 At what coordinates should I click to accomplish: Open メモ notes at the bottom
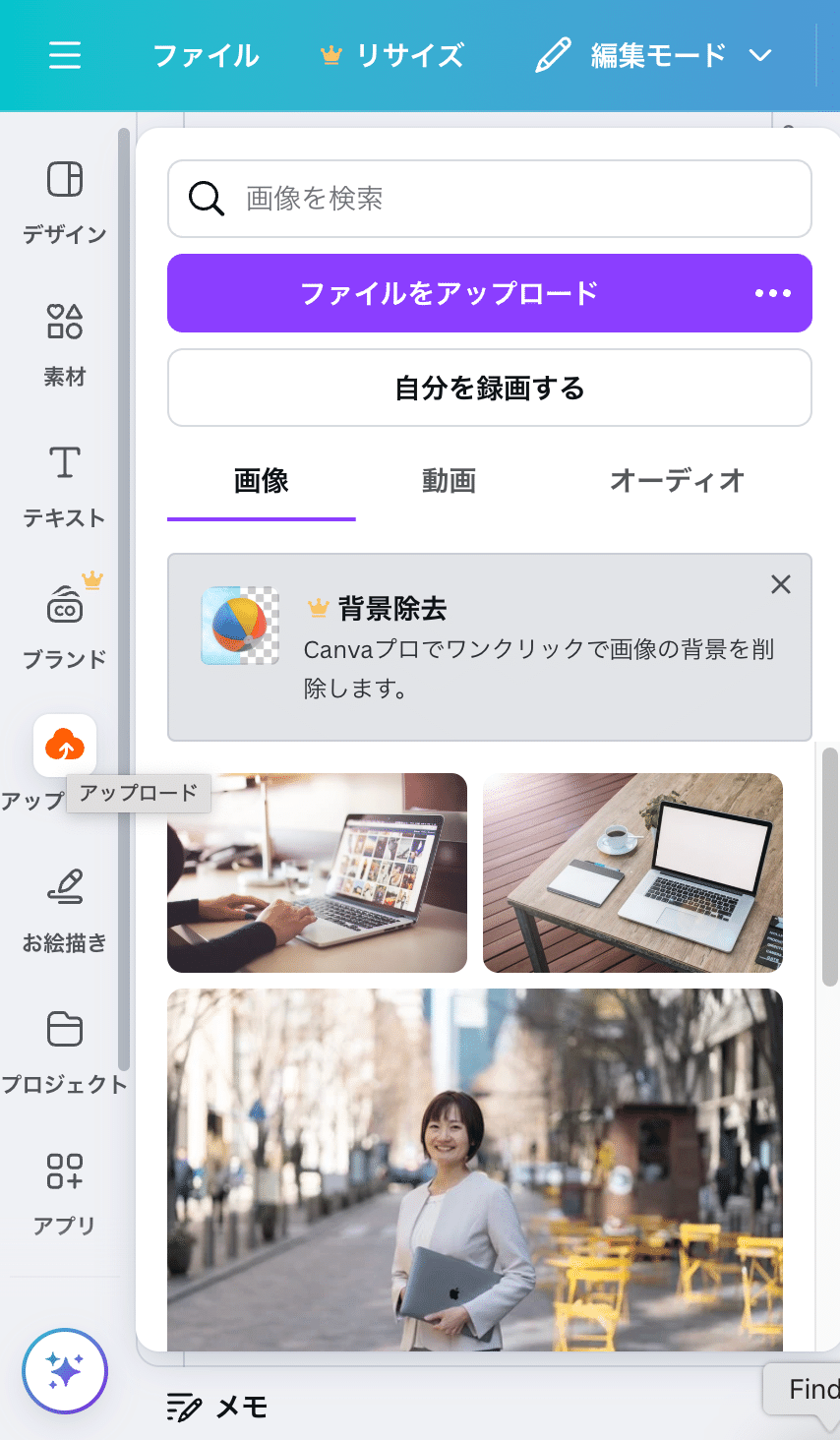coord(217,1408)
